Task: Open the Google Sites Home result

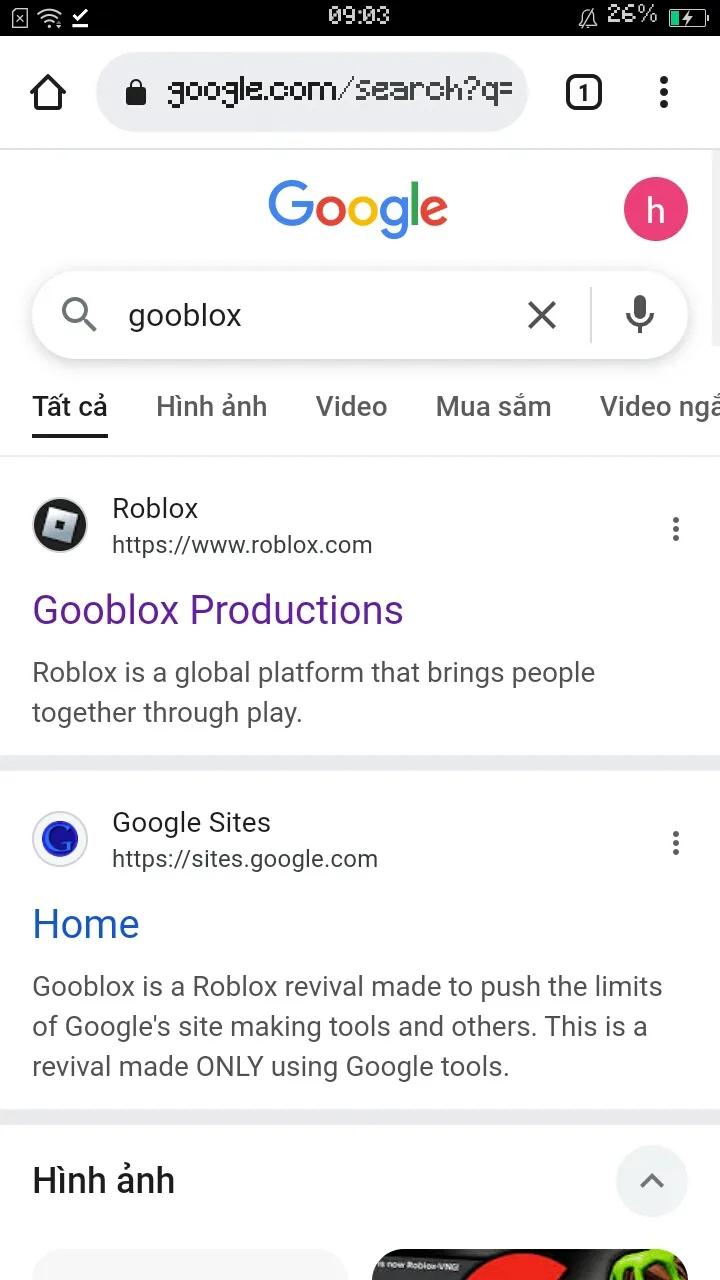Action: (86, 924)
